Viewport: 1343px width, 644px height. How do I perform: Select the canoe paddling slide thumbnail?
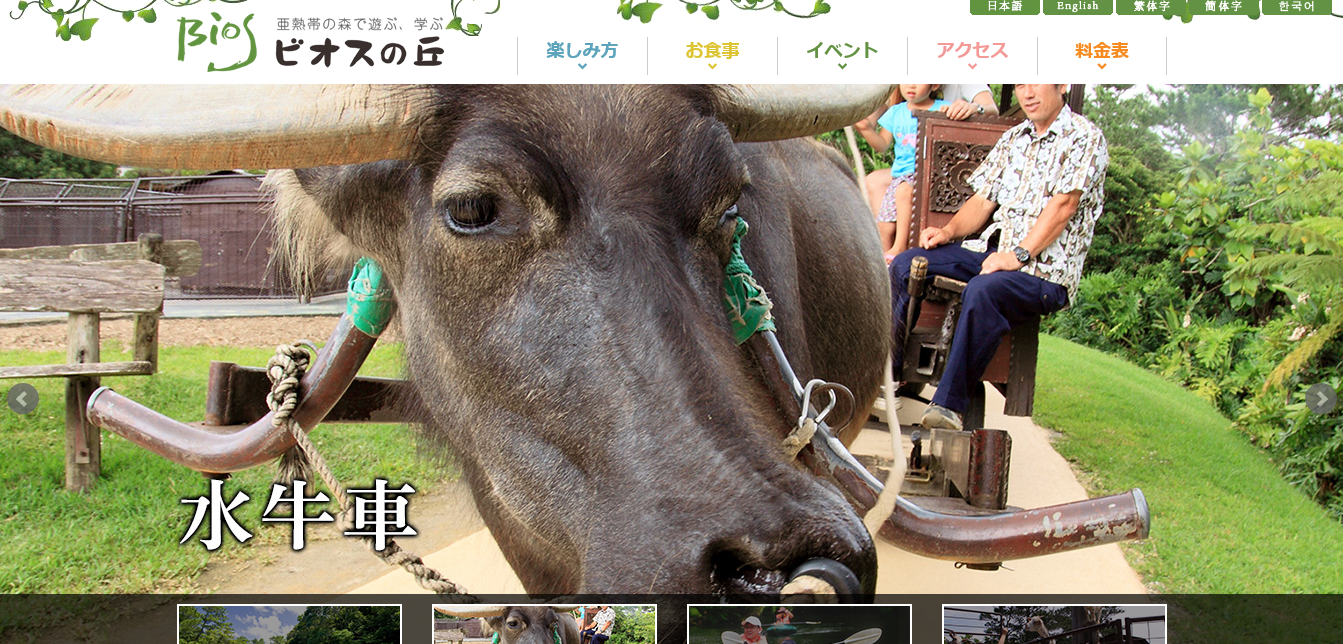(799, 624)
